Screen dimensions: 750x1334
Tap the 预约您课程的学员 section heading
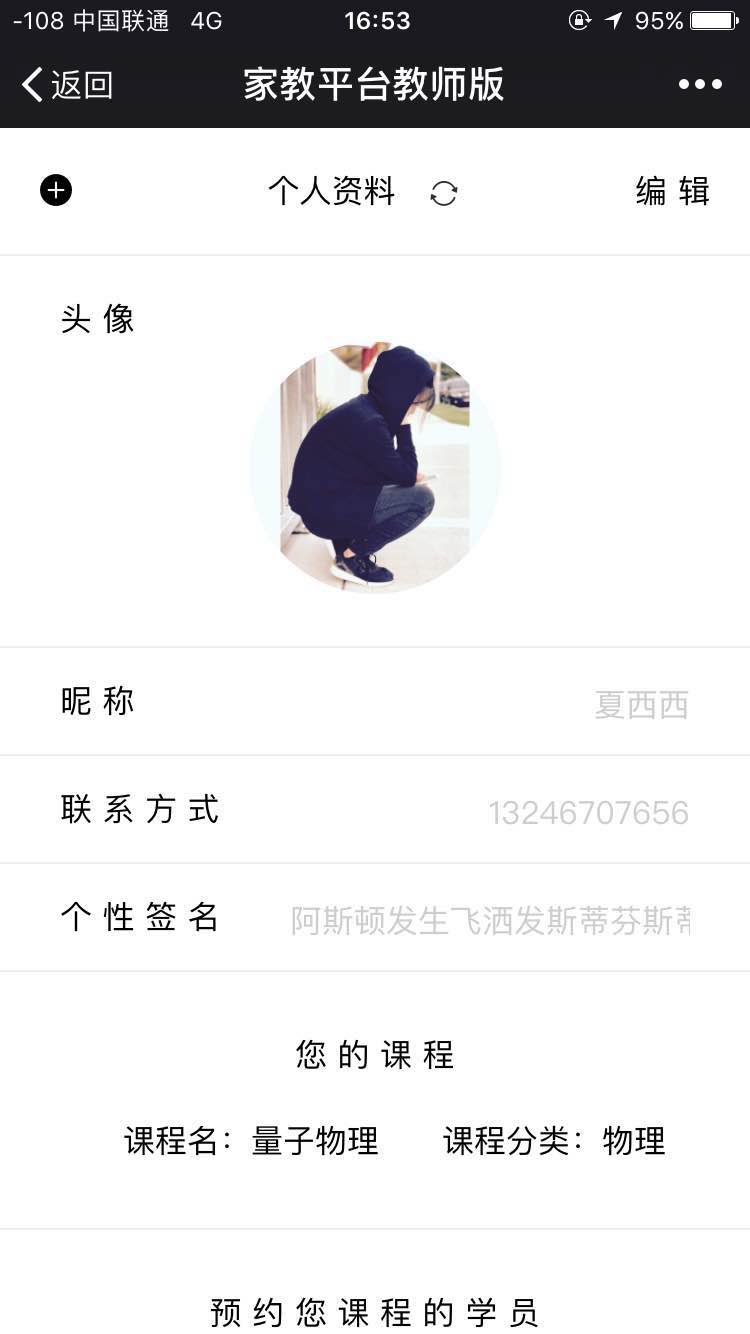(375, 1310)
